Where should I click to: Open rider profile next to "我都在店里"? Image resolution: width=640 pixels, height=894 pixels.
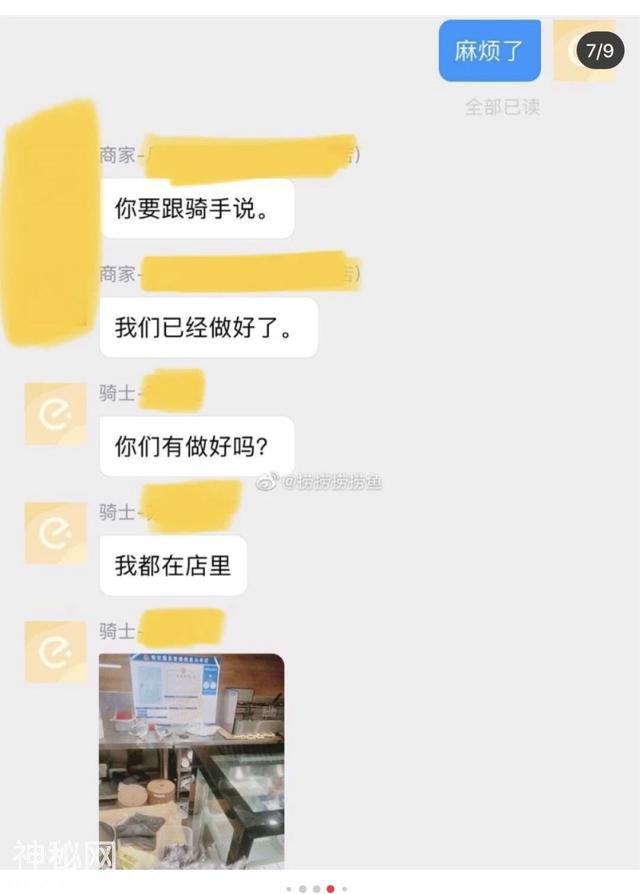click(x=55, y=533)
